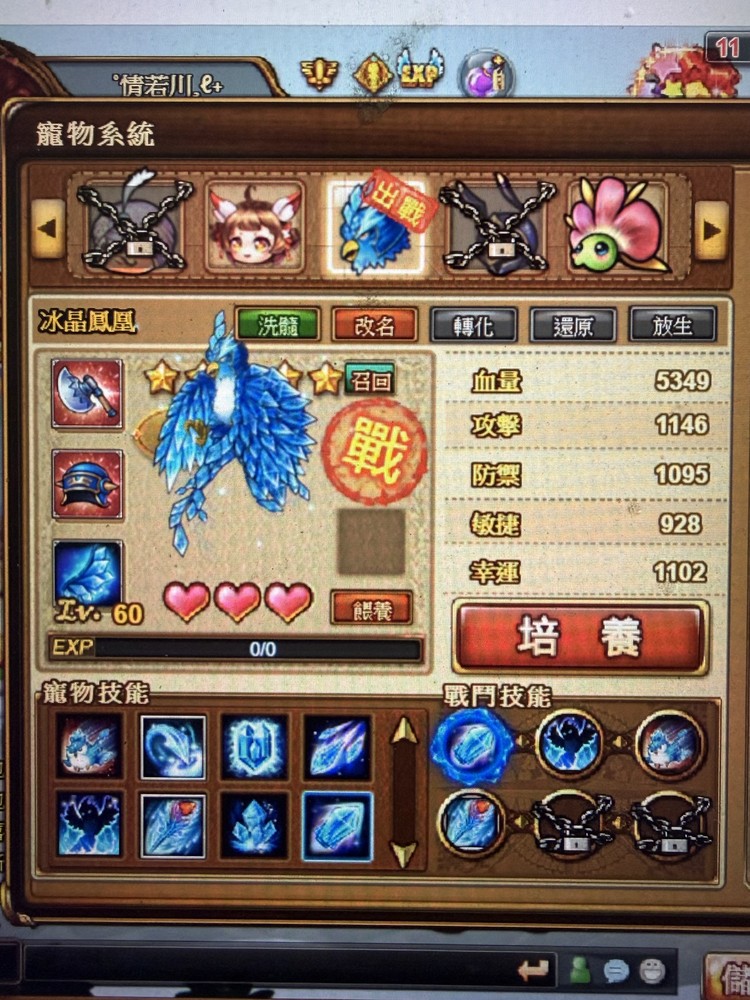Tap the 洗髓 button
This screenshot has width=750, height=1000.
click(277, 324)
